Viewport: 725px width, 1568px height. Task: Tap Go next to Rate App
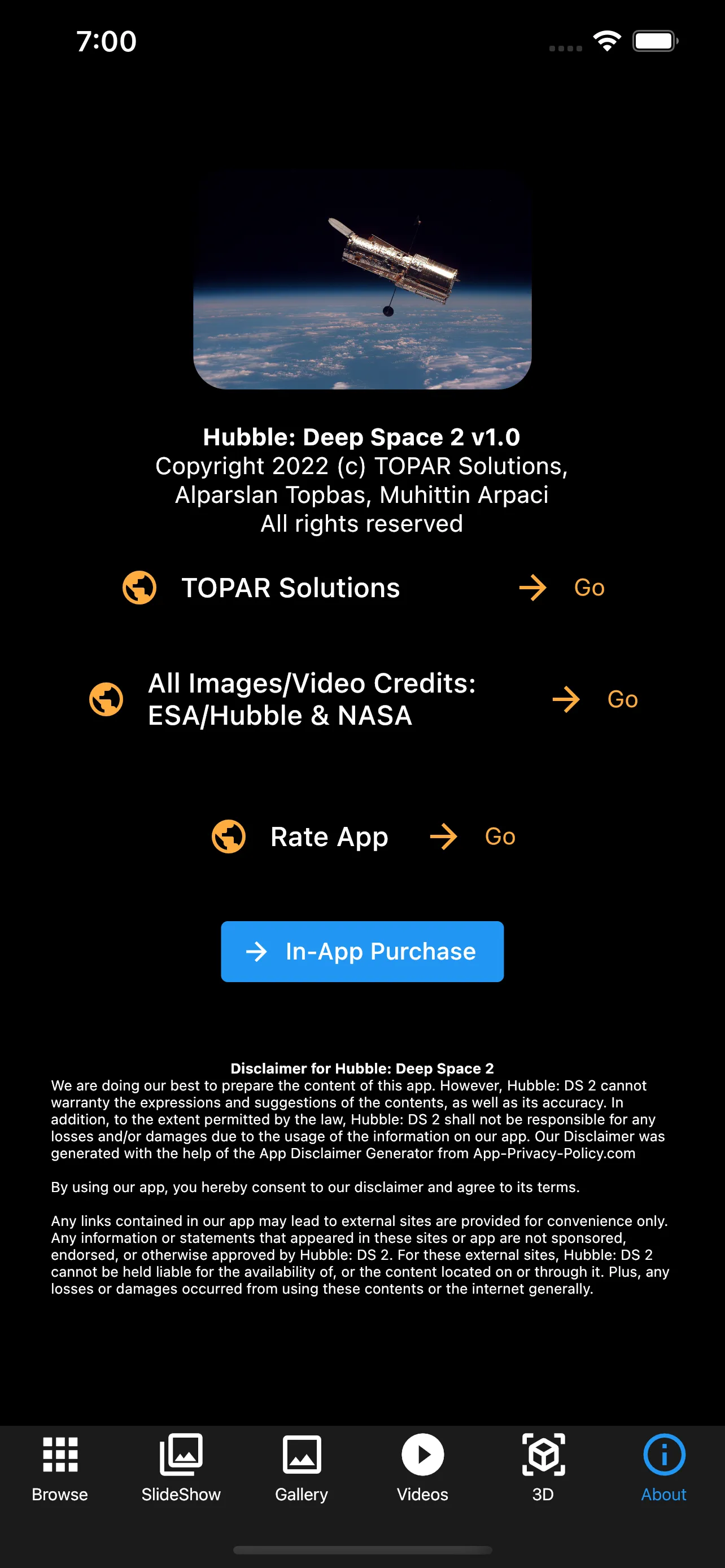[x=499, y=836]
